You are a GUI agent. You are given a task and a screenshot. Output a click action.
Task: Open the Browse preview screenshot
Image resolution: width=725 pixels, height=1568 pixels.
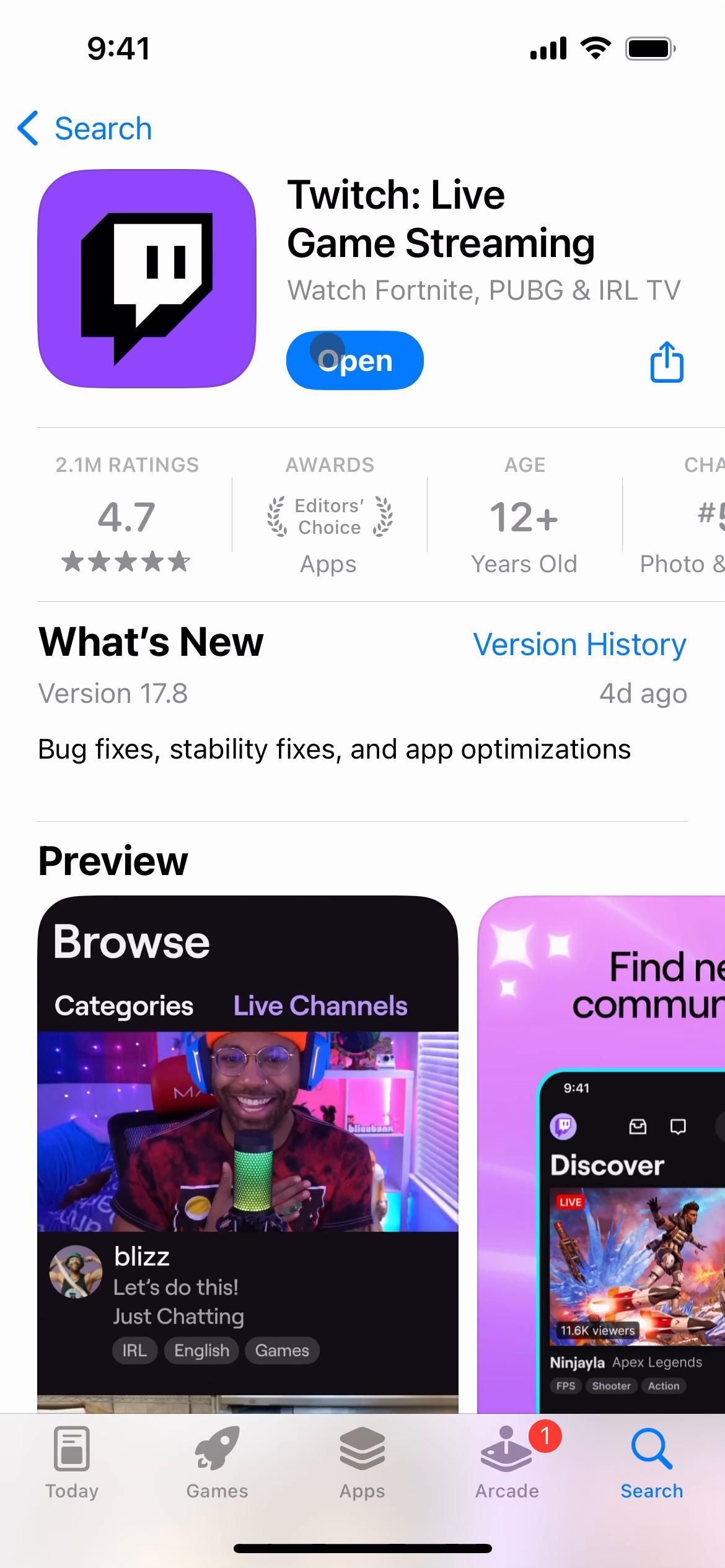(248, 1152)
